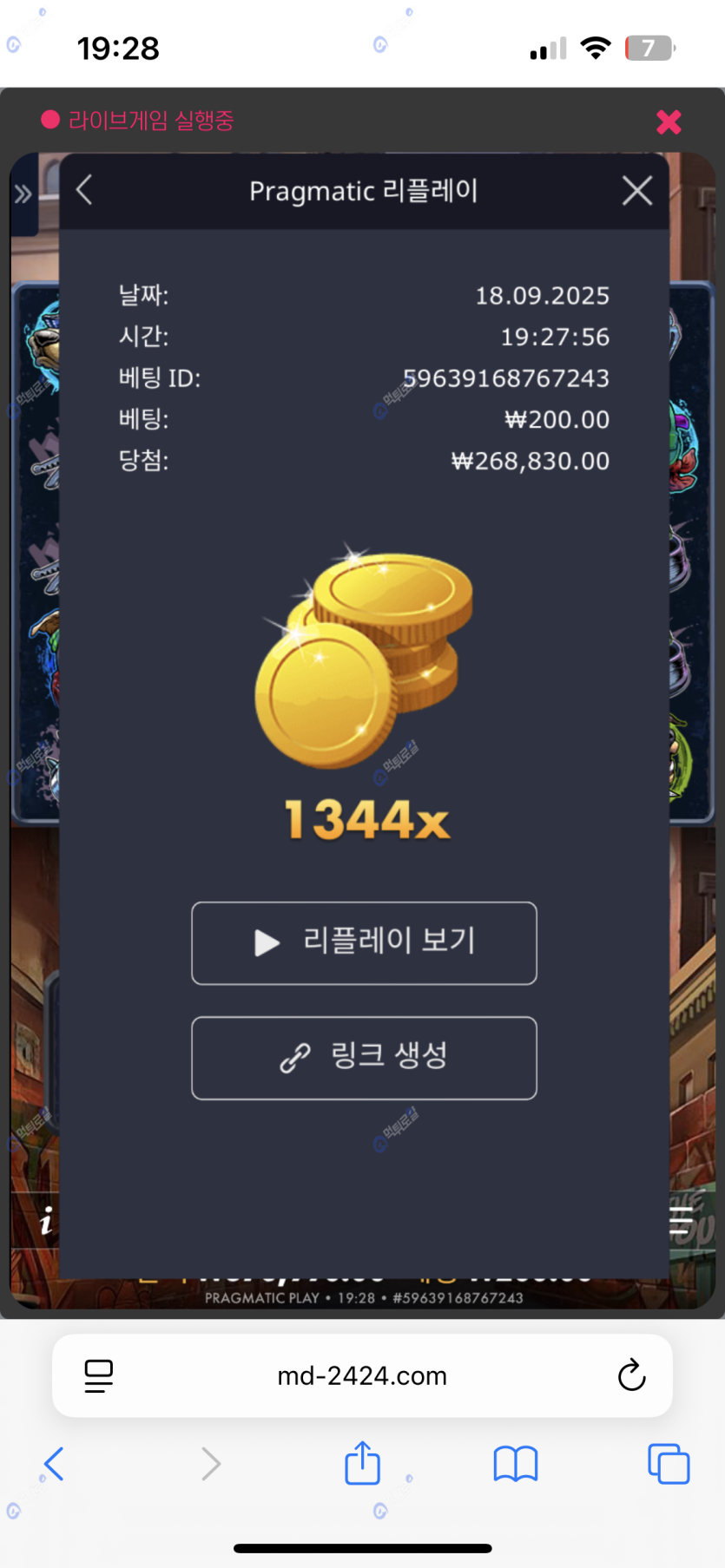Open the game hamburger menu
The image size is (725, 1568).
click(x=682, y=1220)
